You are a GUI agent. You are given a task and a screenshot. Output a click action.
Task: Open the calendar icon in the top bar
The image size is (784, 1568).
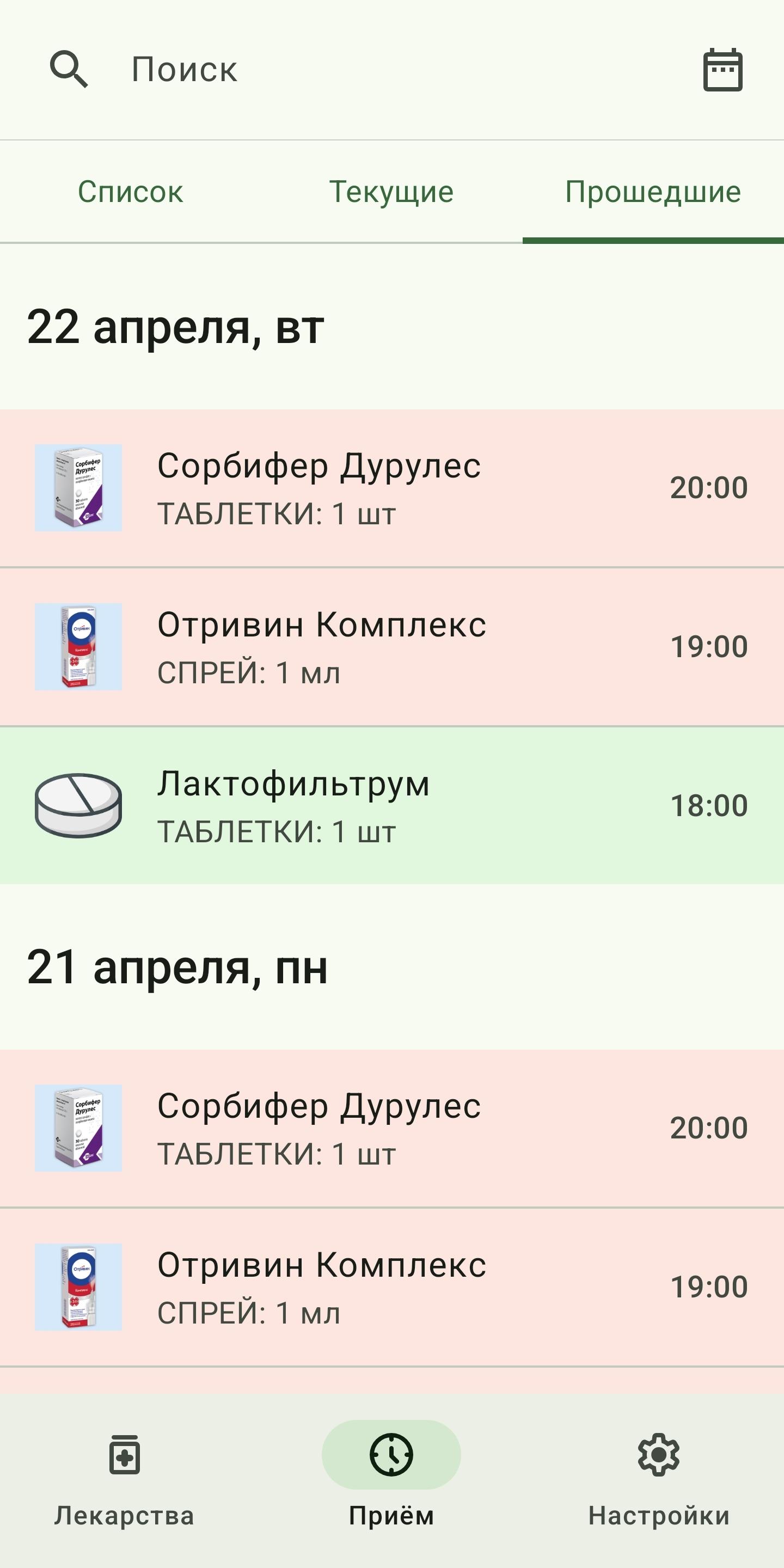[722, 70]
